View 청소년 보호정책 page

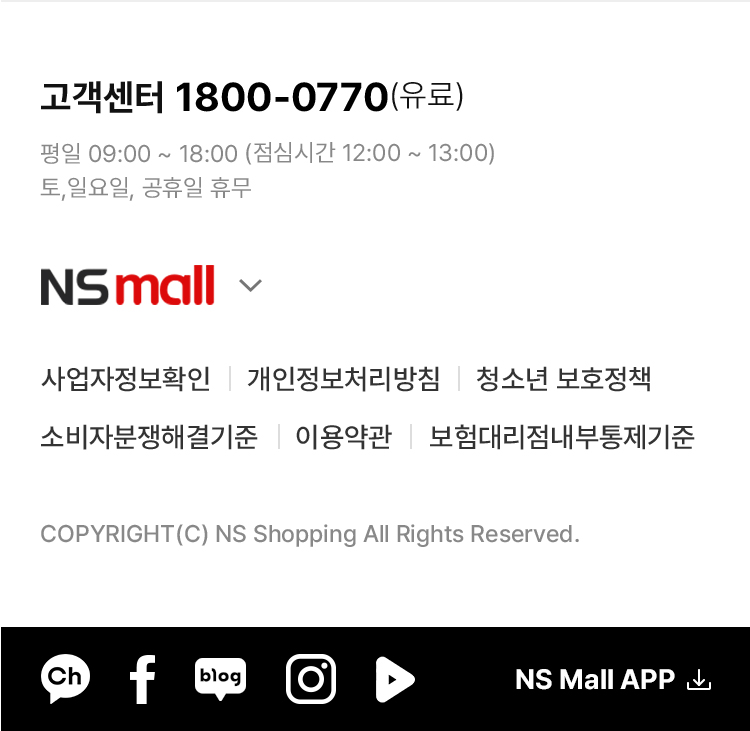(563, 379)
